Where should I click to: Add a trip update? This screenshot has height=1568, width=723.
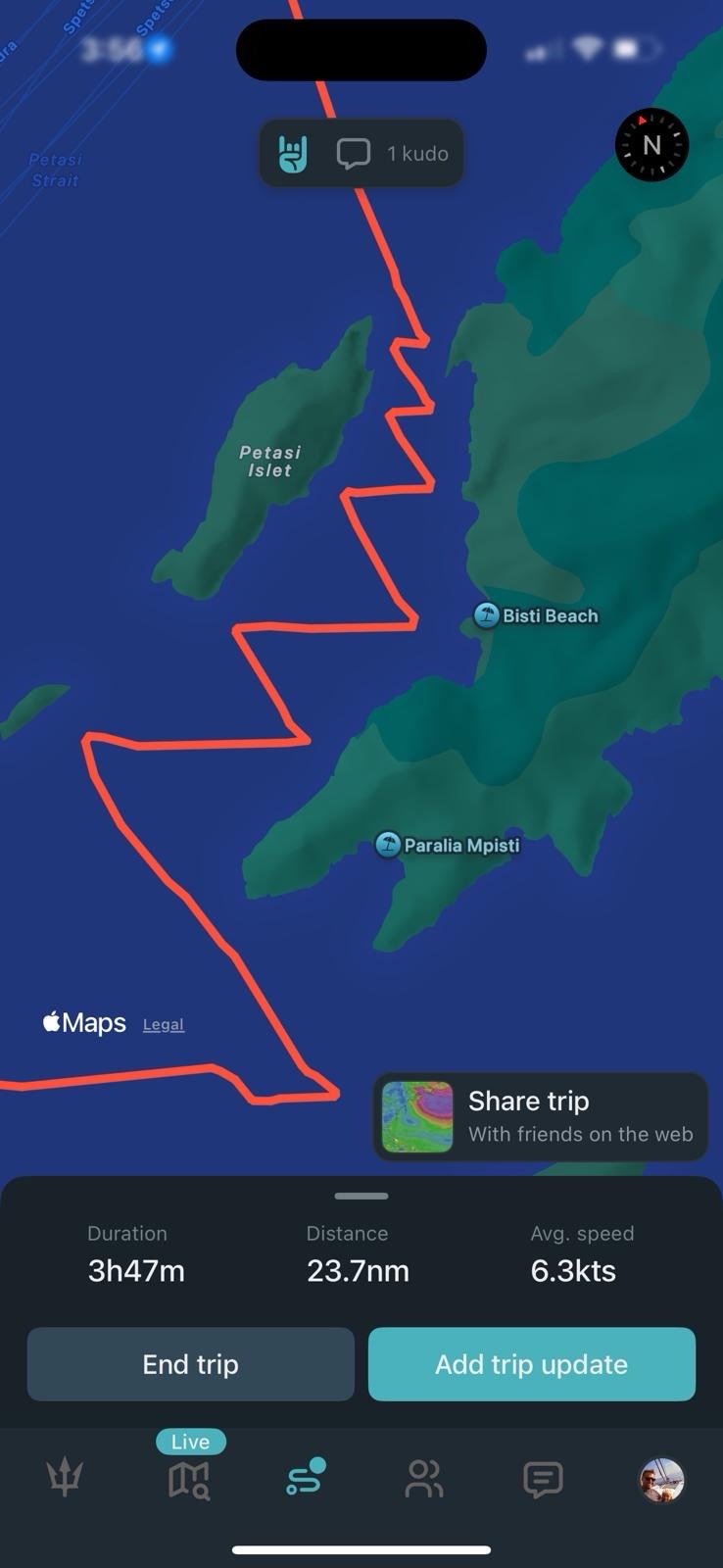[x=531, y=1364]
